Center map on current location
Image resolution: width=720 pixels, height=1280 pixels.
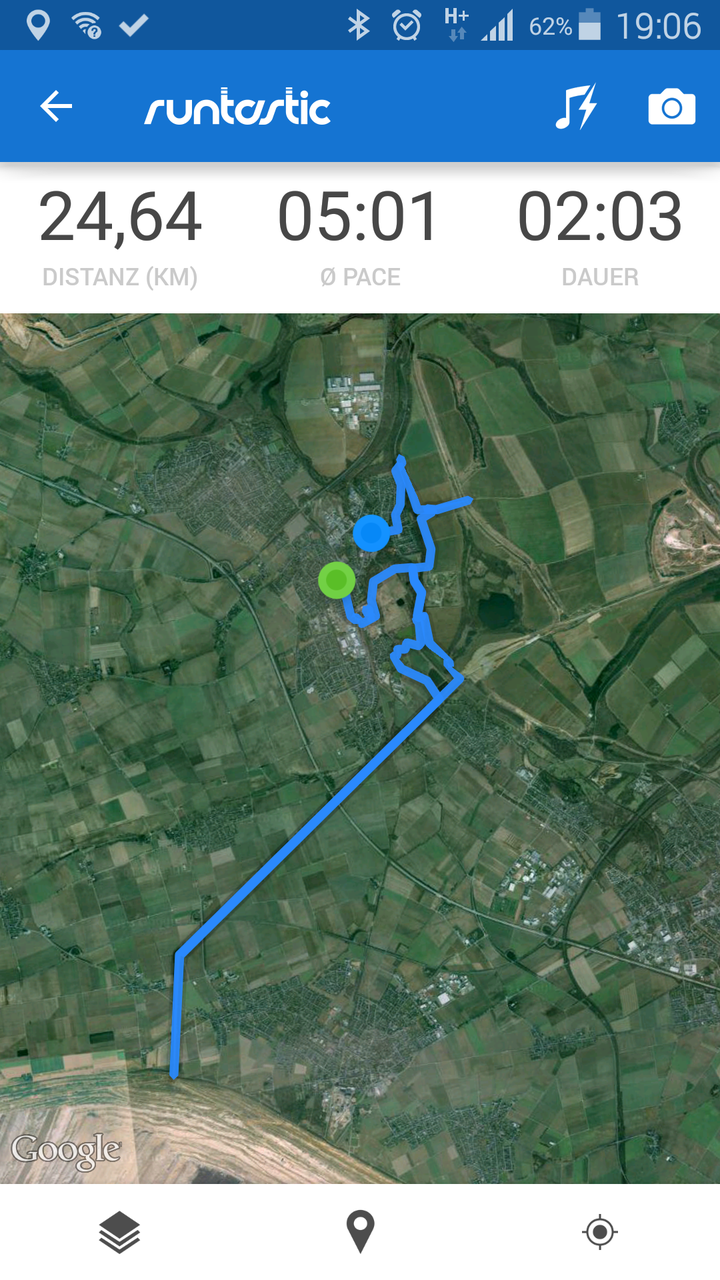600,1233
